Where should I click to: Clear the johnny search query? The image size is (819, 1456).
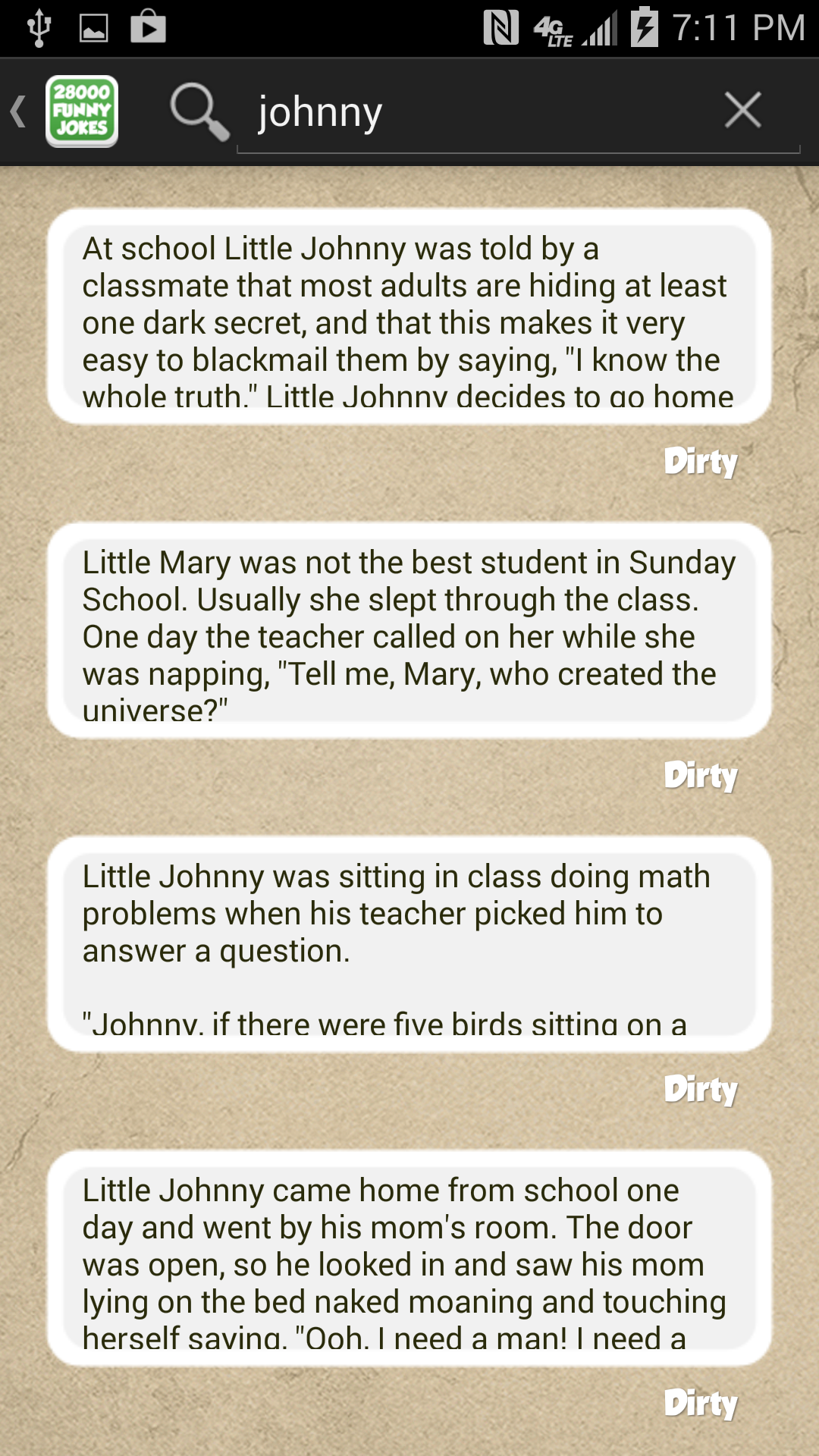click(x=742, y=111)
